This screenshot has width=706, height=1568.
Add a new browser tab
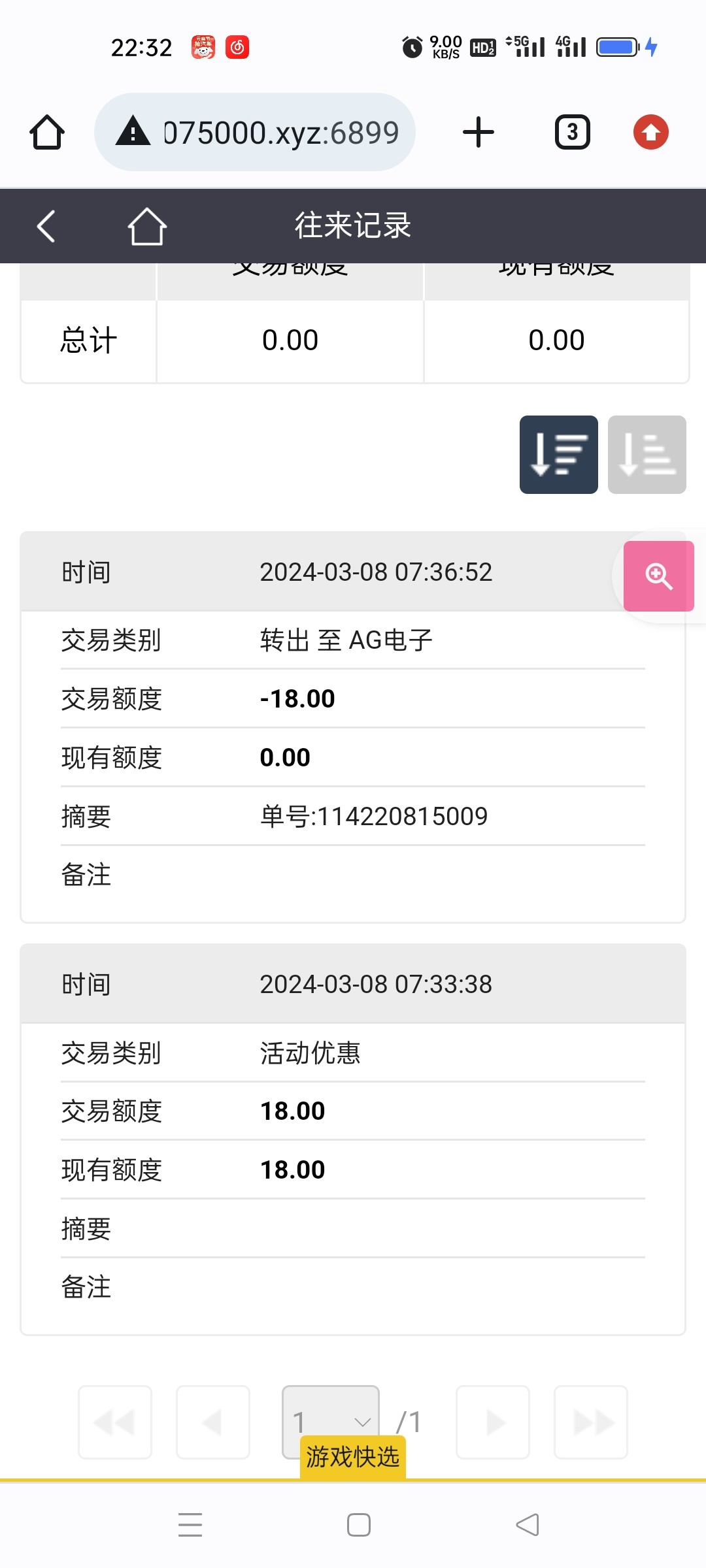479,133
